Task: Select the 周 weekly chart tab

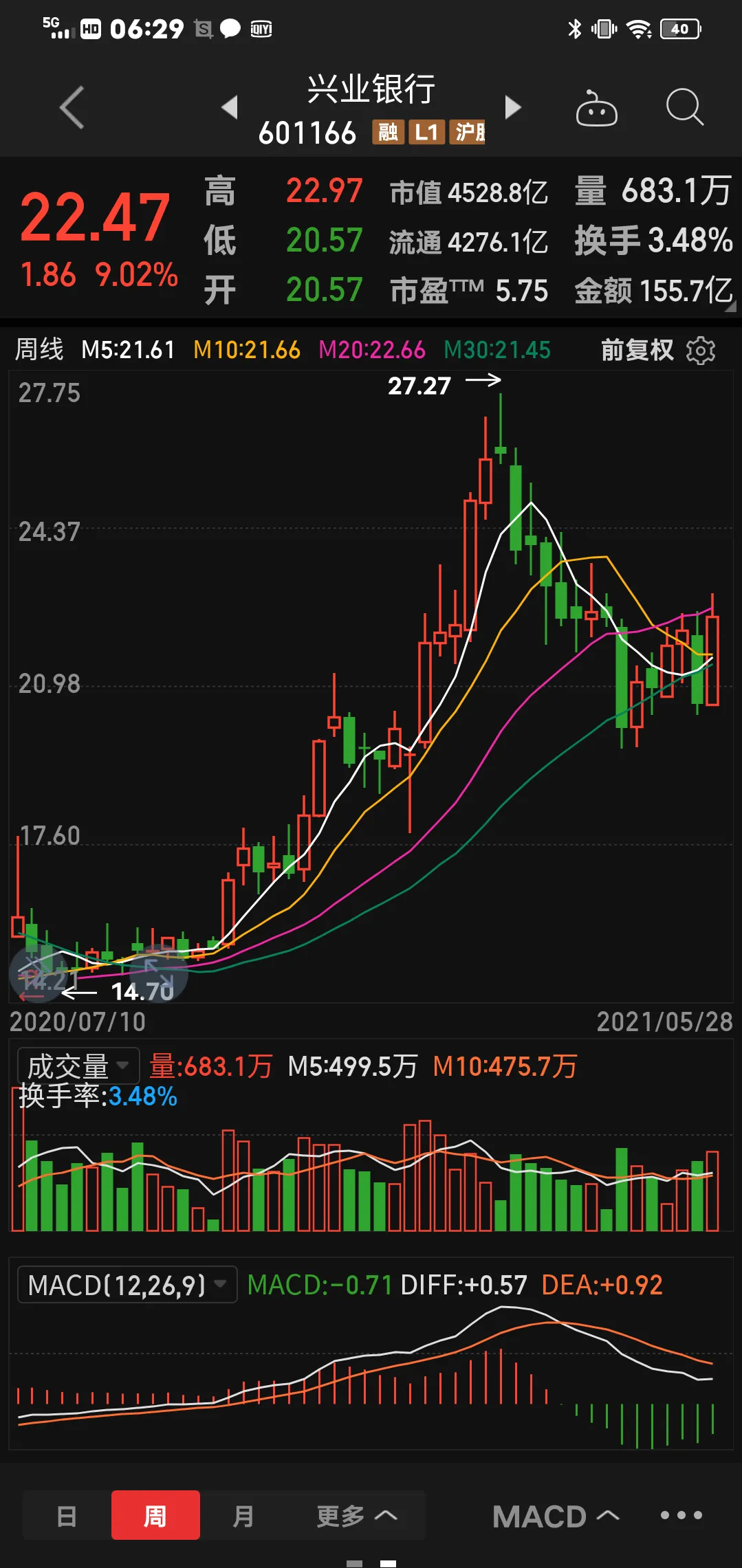Action: [x=155, y=1516]
